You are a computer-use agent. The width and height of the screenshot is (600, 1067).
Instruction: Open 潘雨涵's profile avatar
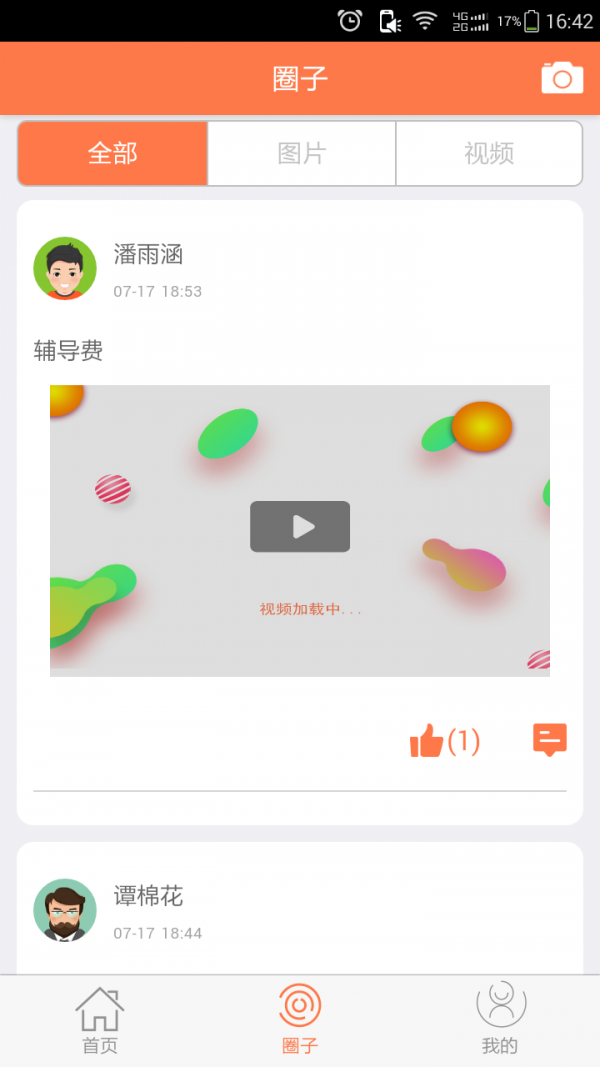pyautogui.click(x=65, y=268)
